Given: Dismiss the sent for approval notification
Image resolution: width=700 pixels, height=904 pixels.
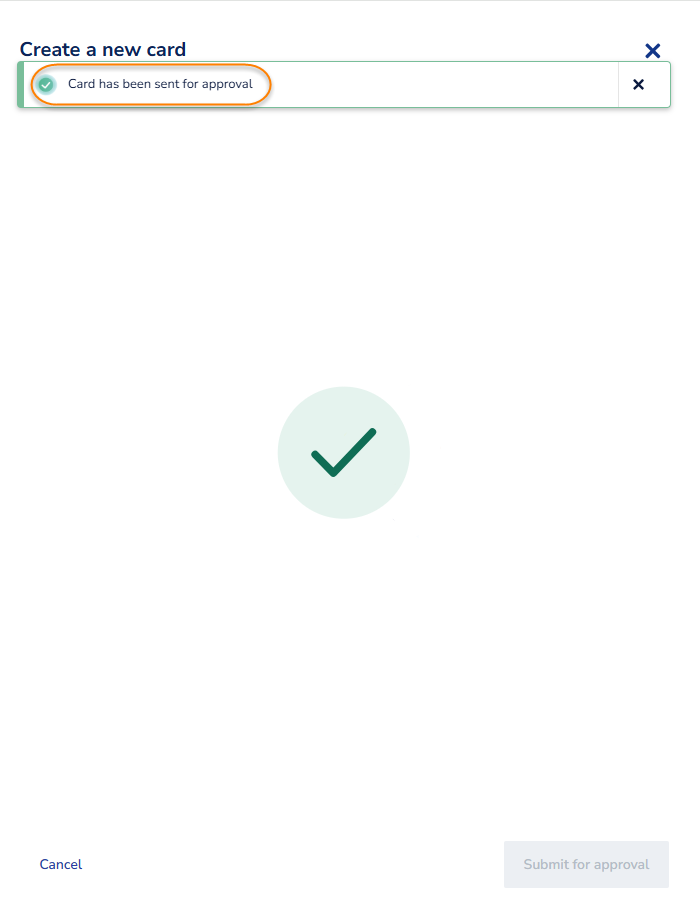Looking at the screenshot, I should pos(639,85).
